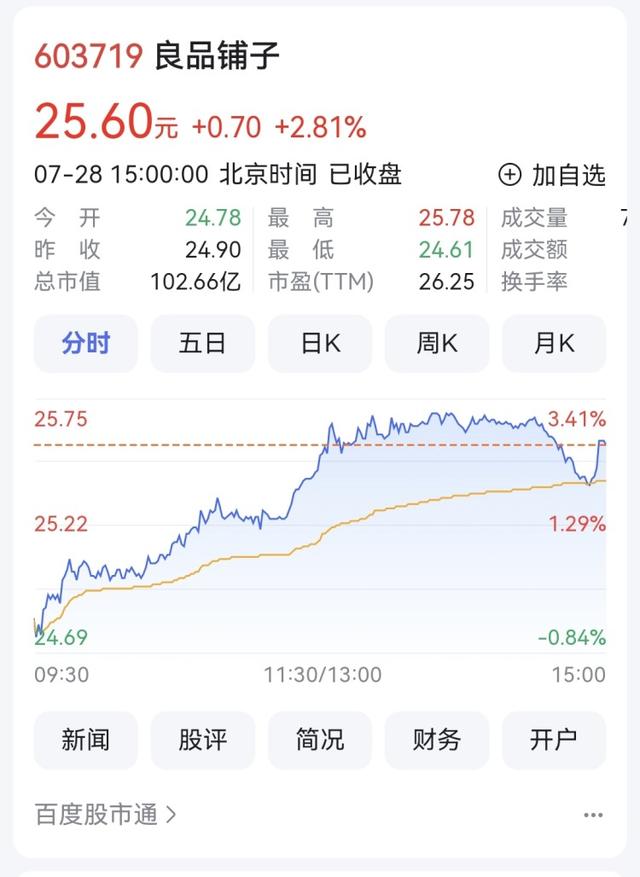Switch to the 五日 chart tab

click(x=203, y=344)
